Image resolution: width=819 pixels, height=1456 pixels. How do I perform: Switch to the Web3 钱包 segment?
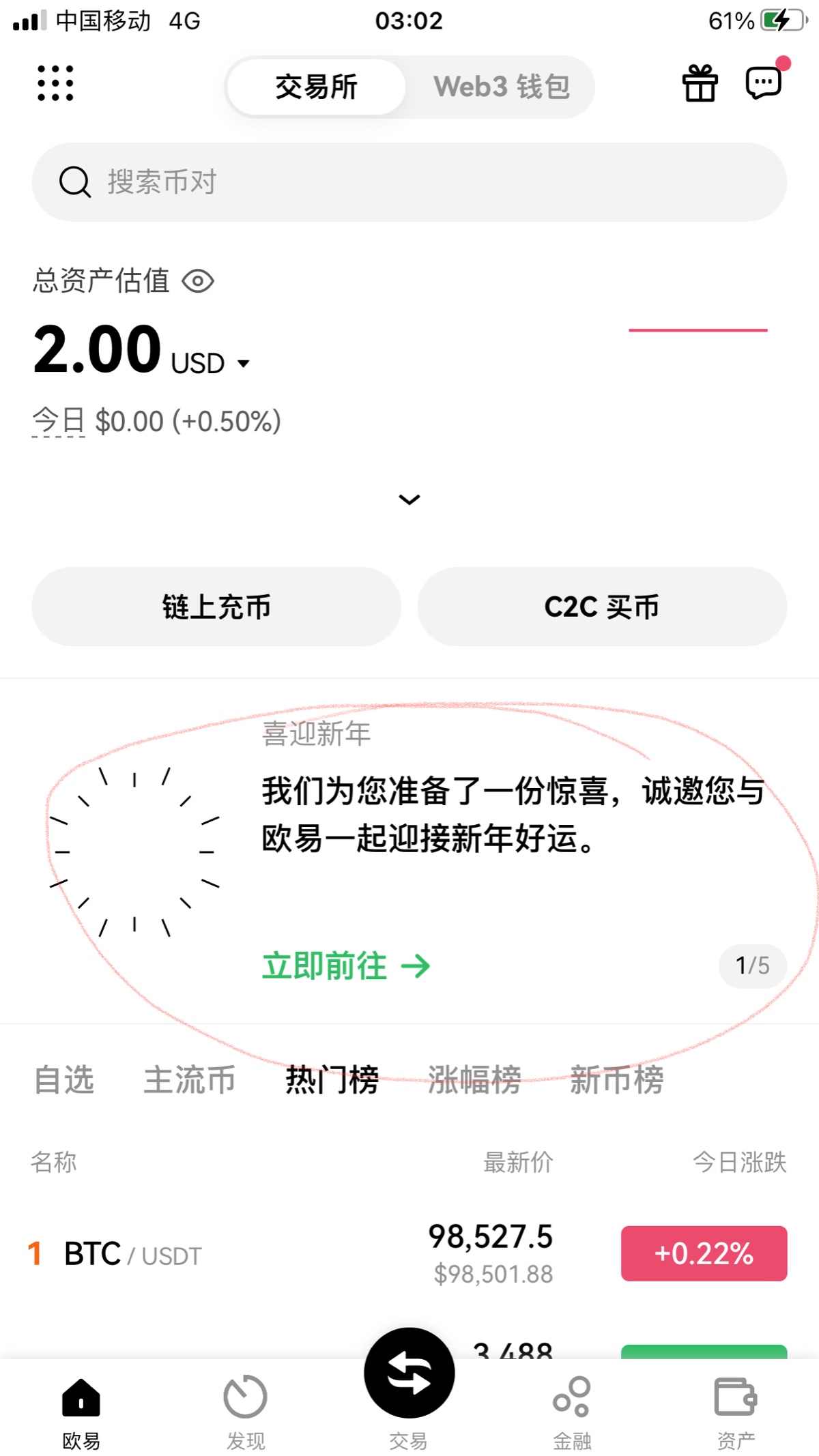pos(501,87)
